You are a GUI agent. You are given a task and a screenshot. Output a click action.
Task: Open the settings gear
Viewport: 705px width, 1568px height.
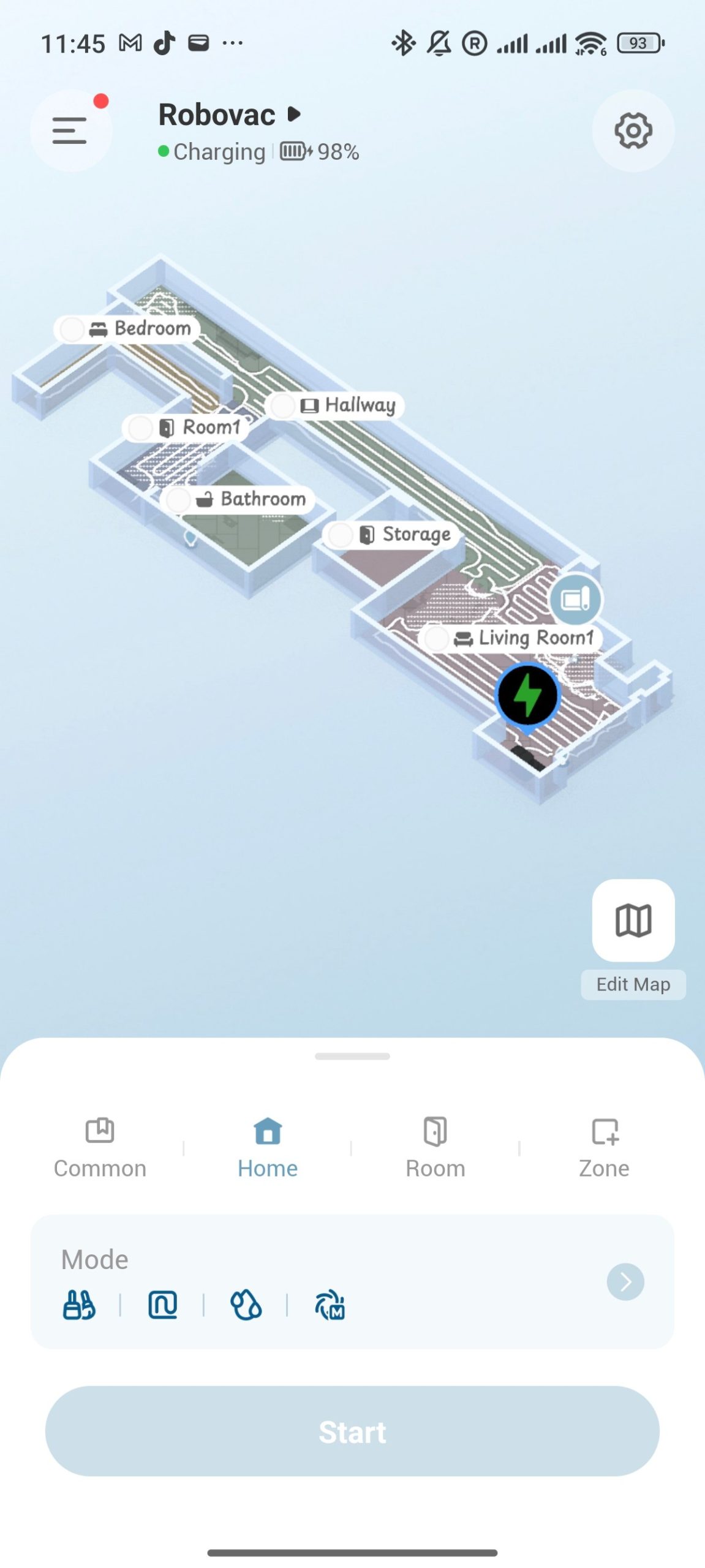pos(633,130)
